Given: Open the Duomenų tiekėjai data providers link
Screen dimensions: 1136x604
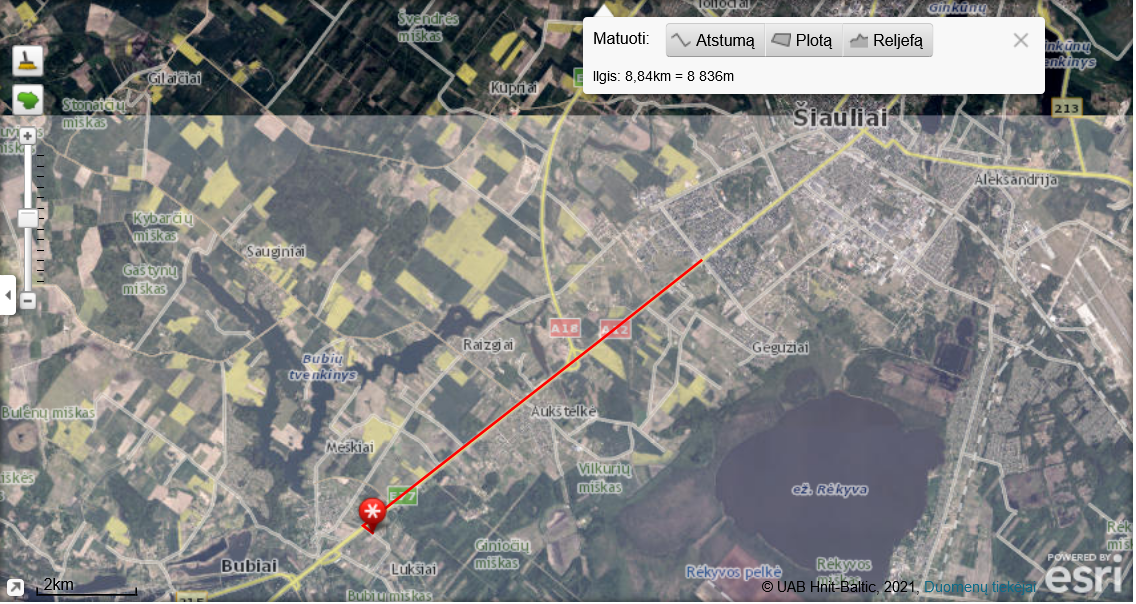Looking at the screenshot, I should click(x=980, y=587).
